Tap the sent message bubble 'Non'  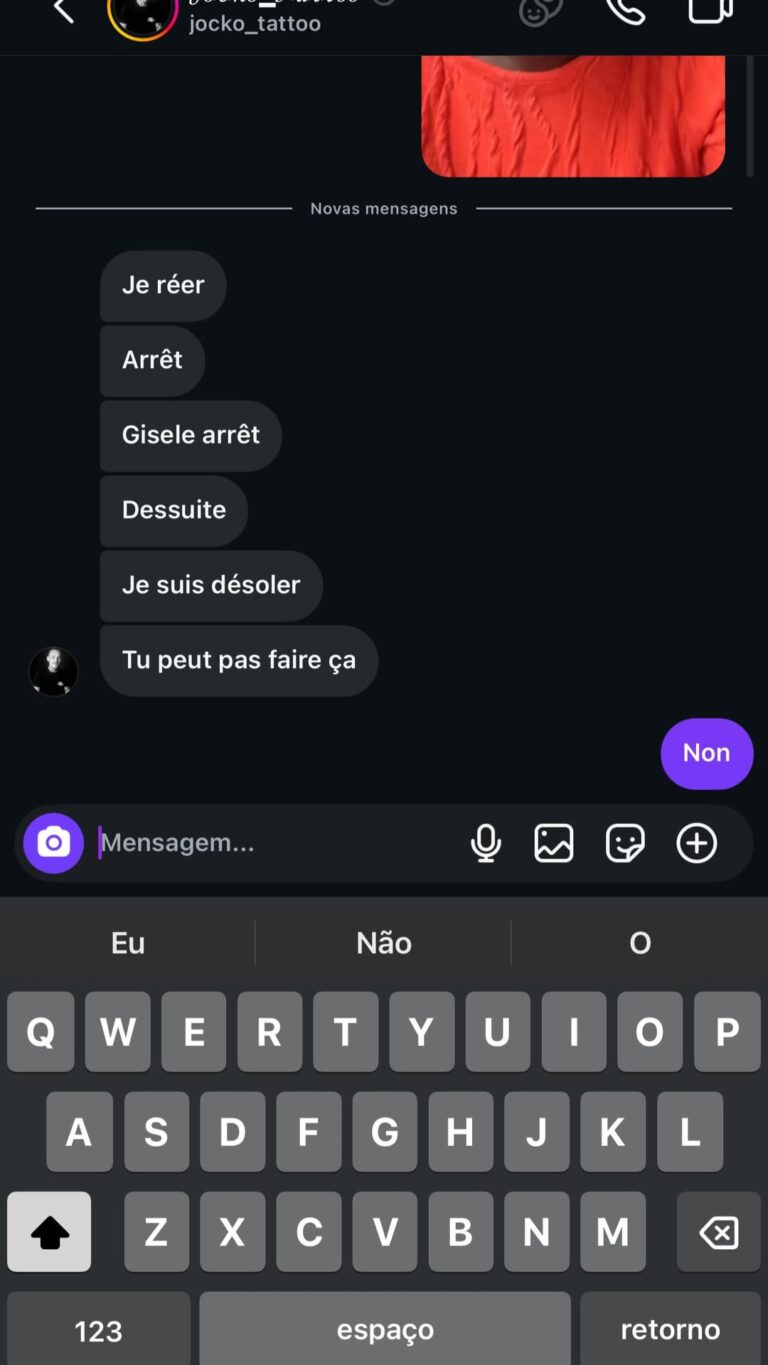coord(706,753)
